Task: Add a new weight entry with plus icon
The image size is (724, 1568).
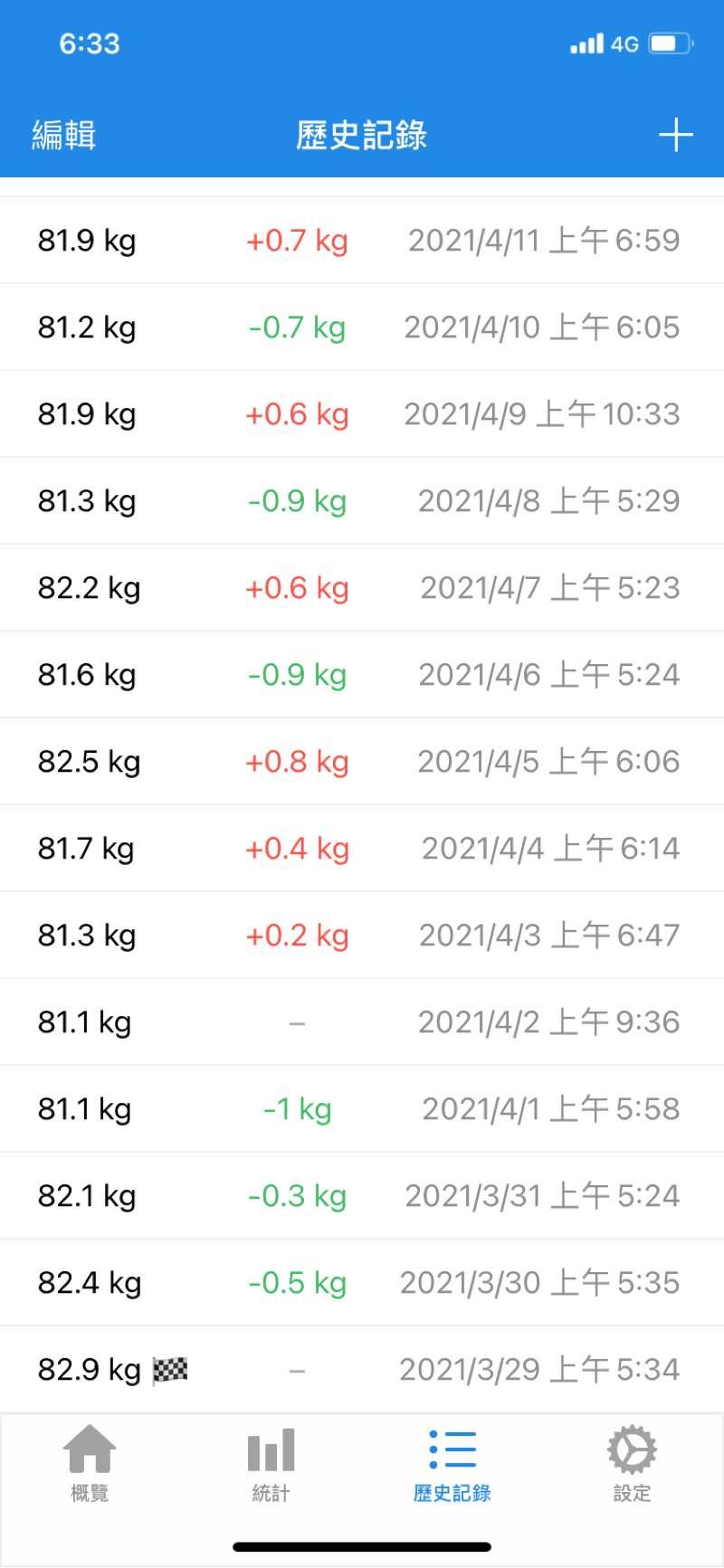Action: coord(675,136)
